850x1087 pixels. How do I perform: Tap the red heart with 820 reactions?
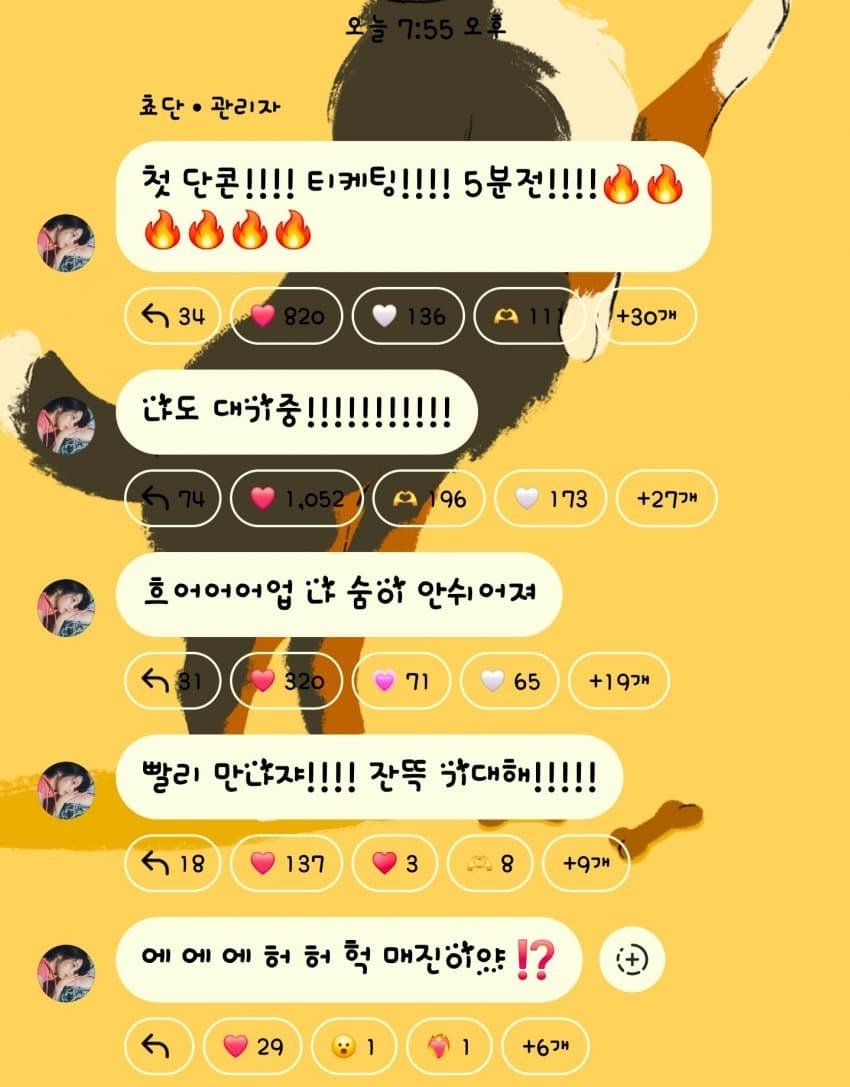[287, 316]
